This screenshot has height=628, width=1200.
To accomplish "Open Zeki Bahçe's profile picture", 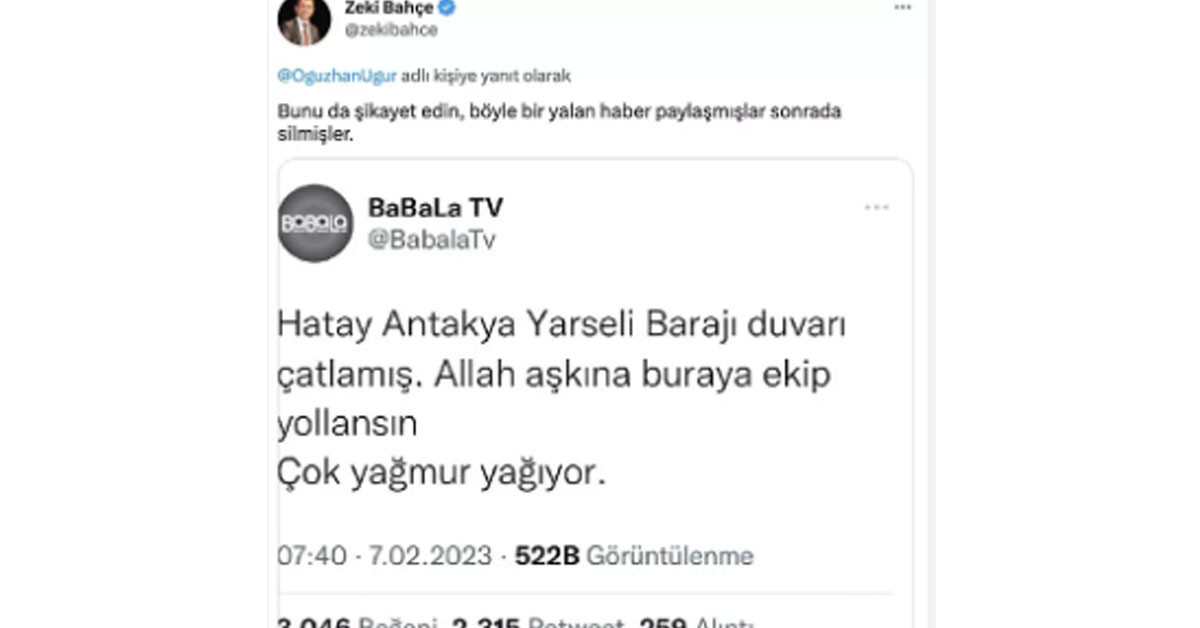I will pyautogui.click(x=304, y=20).
